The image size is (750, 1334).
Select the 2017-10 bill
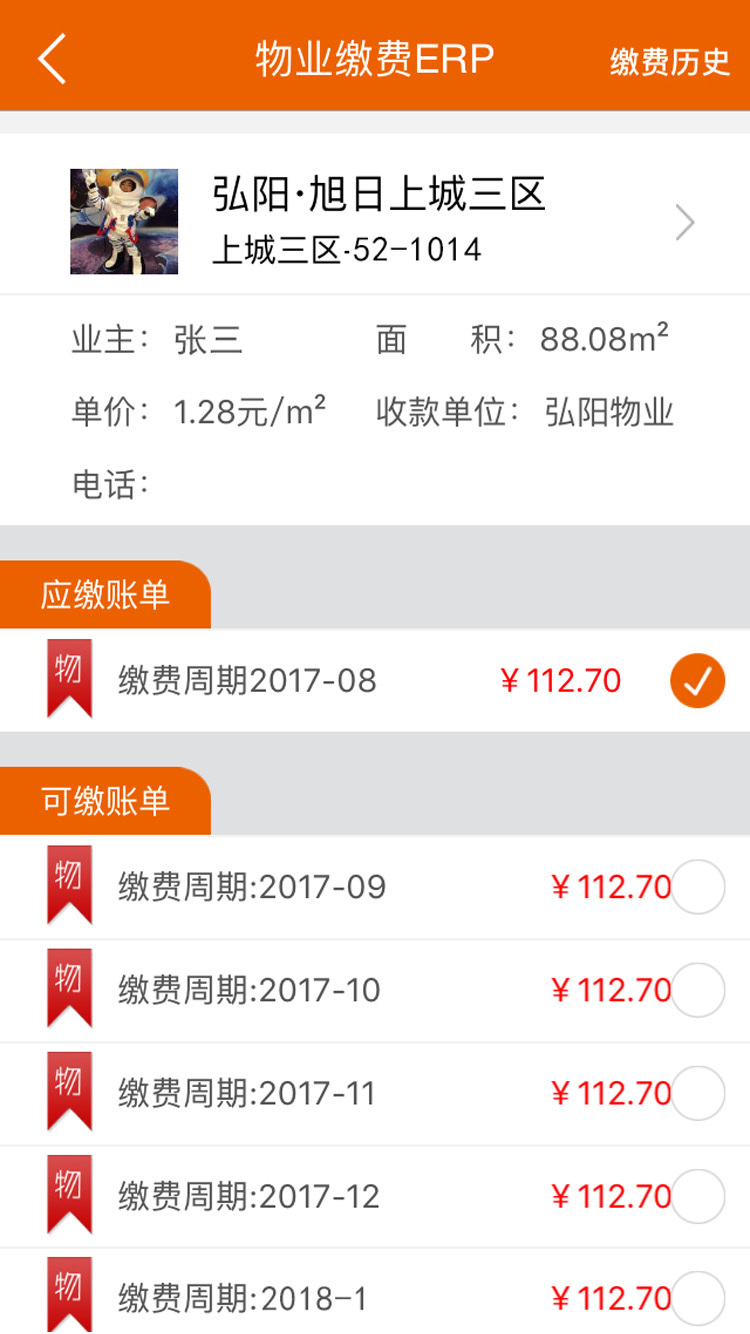point(697,990)
